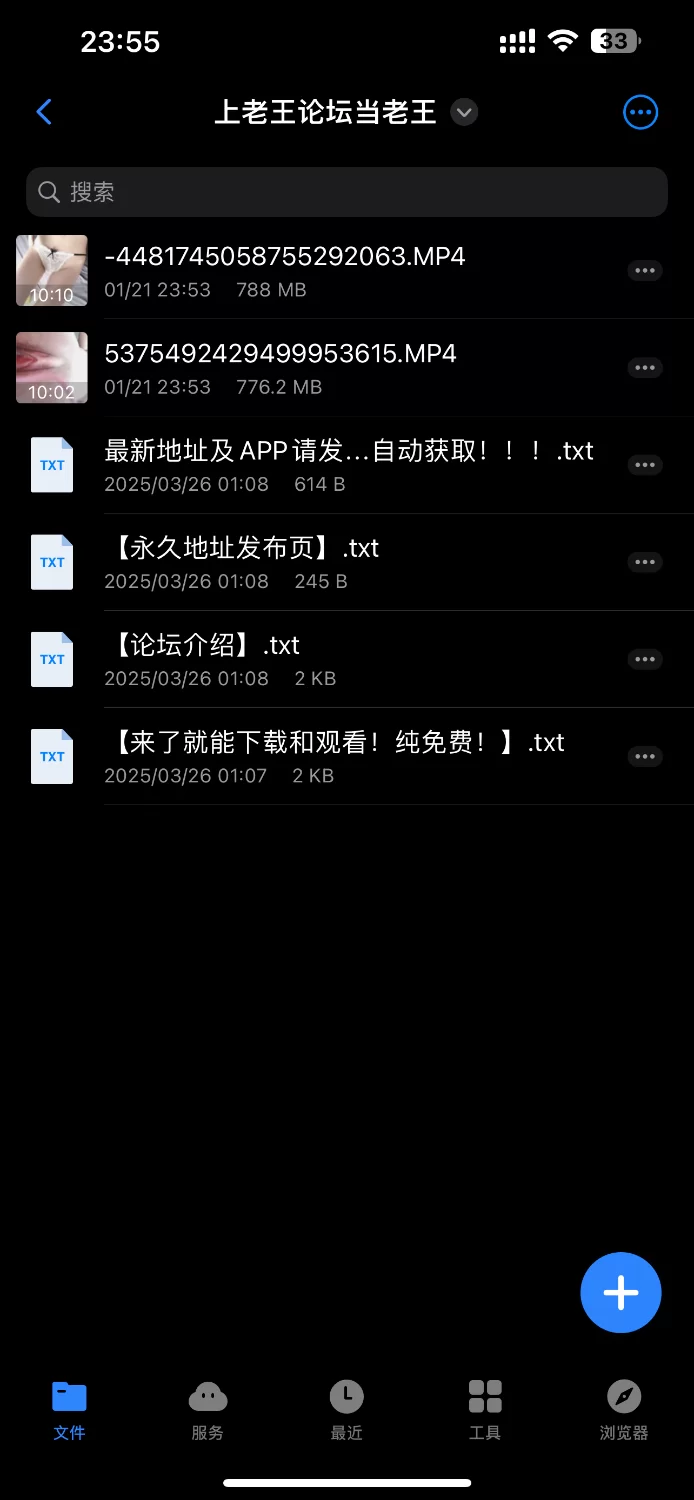Show options for 5375492429499953615.MP4
Screen dimensions: 694x1500
click(x=645, y=368)
